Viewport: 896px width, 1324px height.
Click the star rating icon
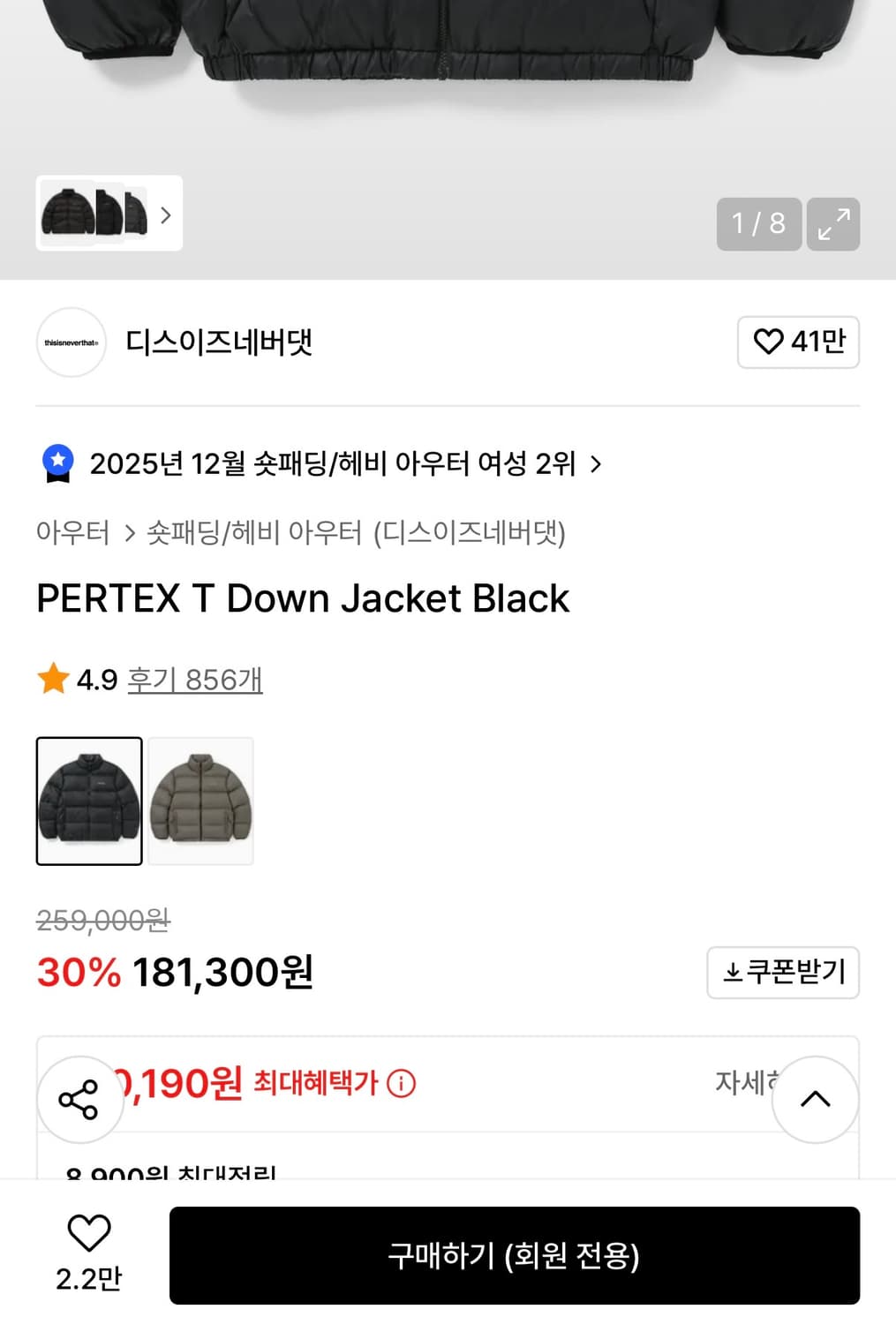53,679
